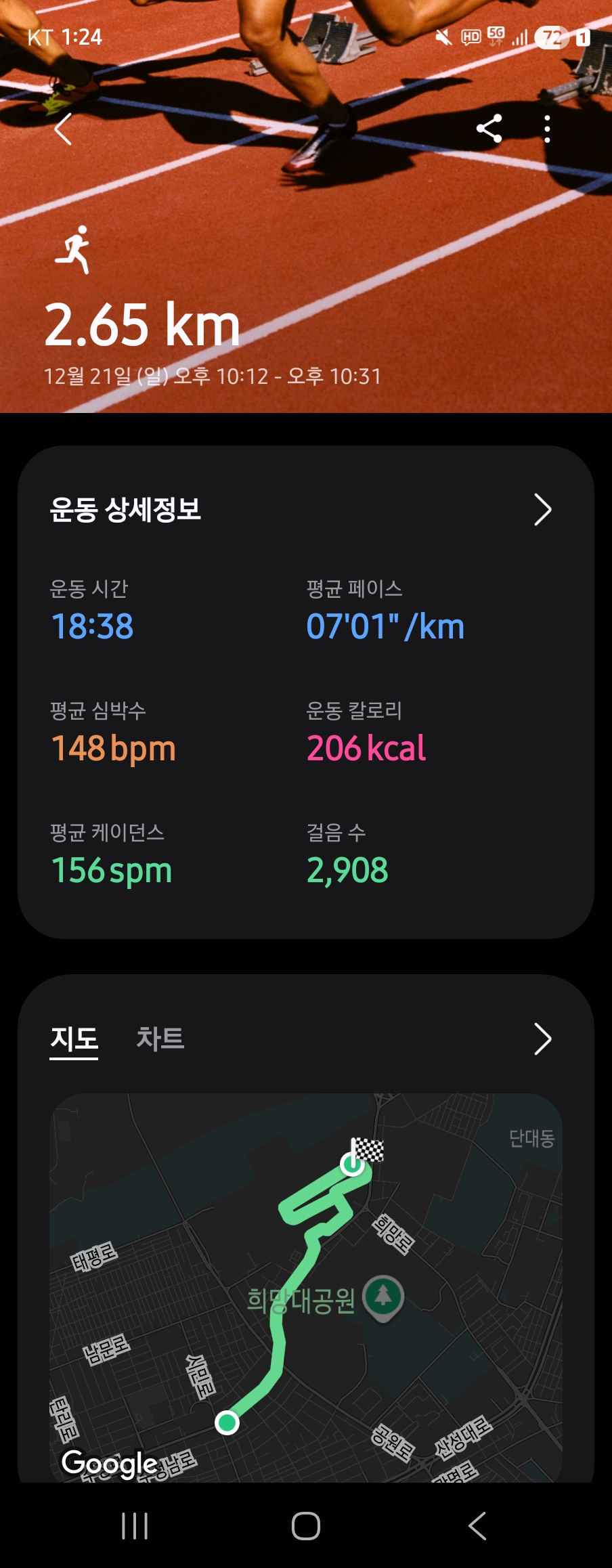Select the 지도 tab

point(74,1039)
